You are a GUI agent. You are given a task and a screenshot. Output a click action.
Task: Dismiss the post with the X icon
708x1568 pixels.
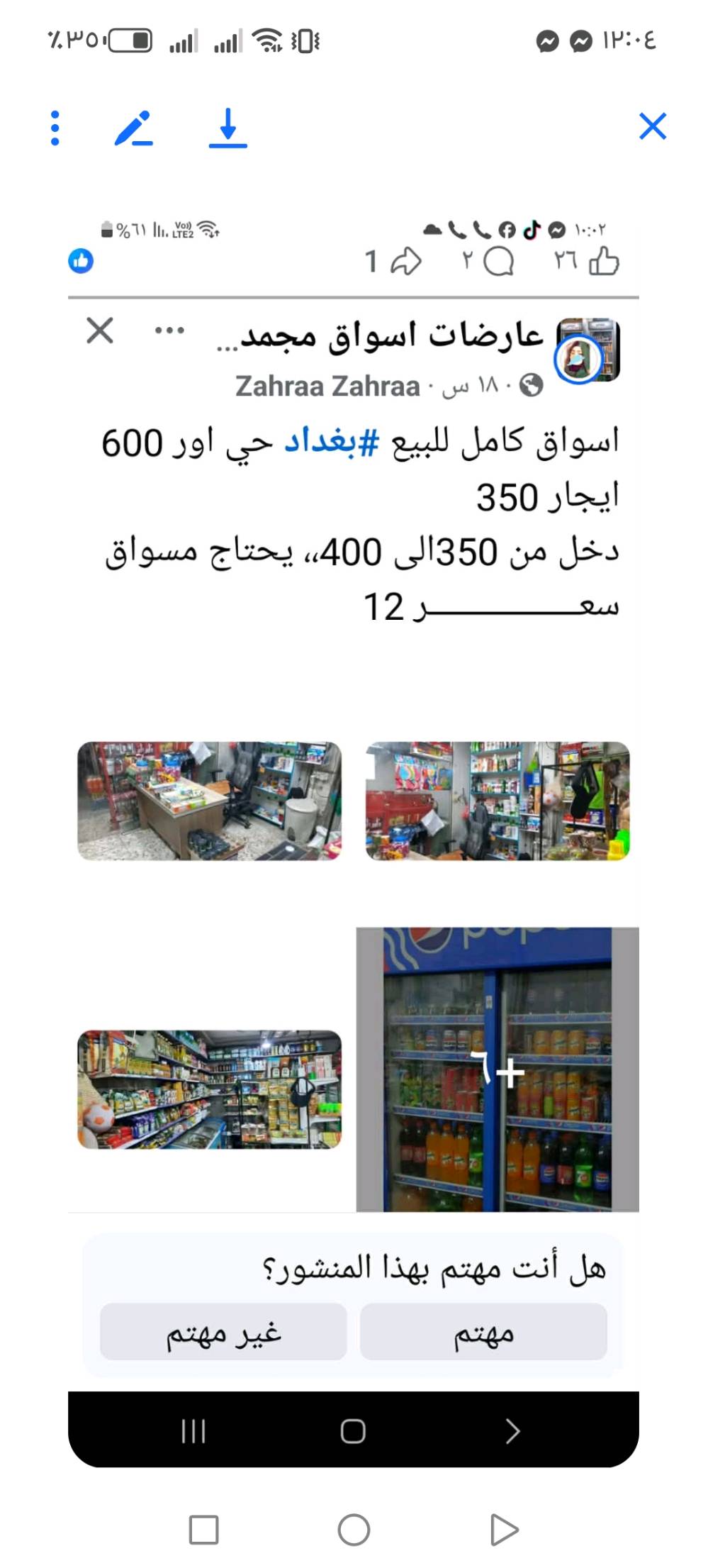click(x=99, y=330)
